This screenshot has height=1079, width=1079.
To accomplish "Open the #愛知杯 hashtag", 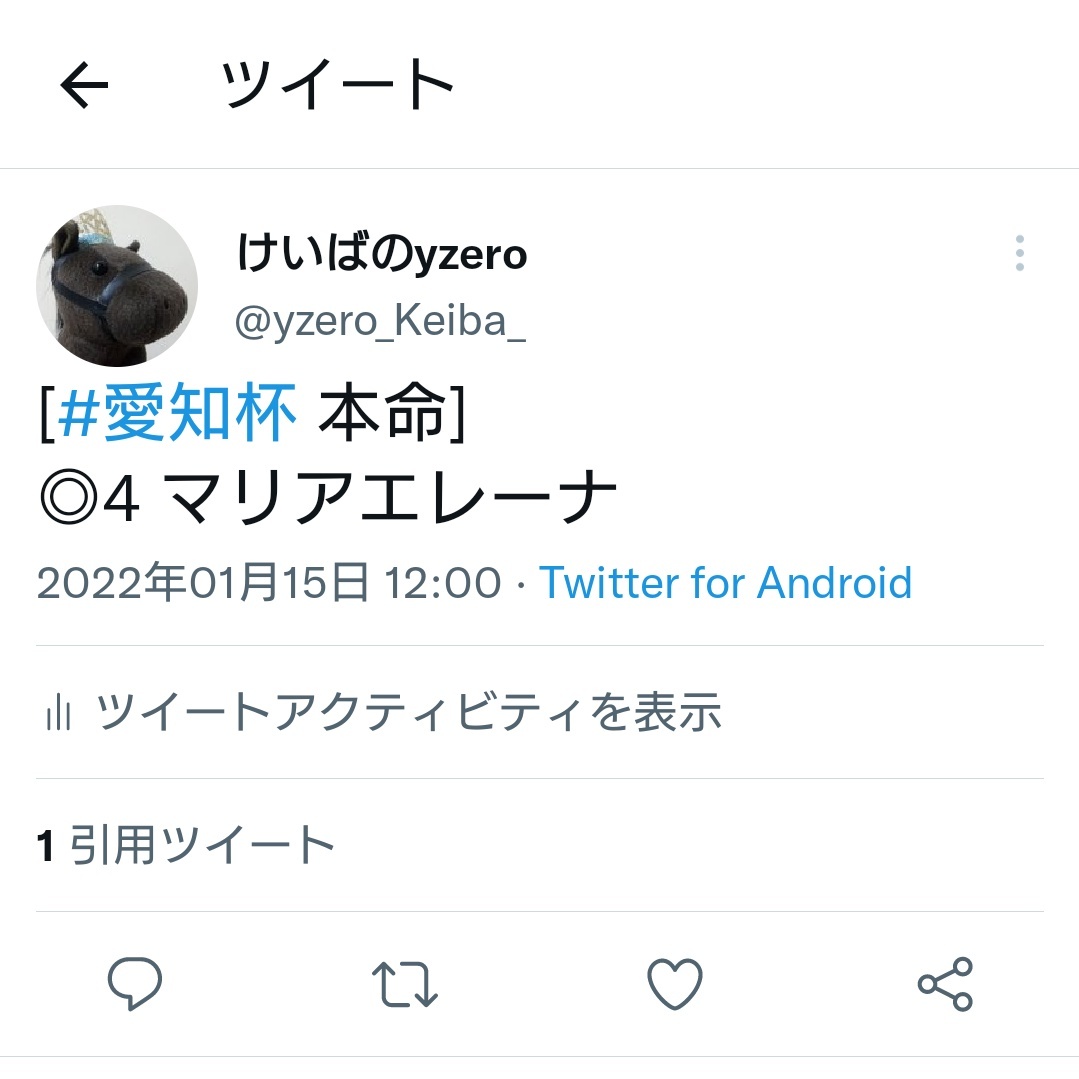I will point(178,413).
